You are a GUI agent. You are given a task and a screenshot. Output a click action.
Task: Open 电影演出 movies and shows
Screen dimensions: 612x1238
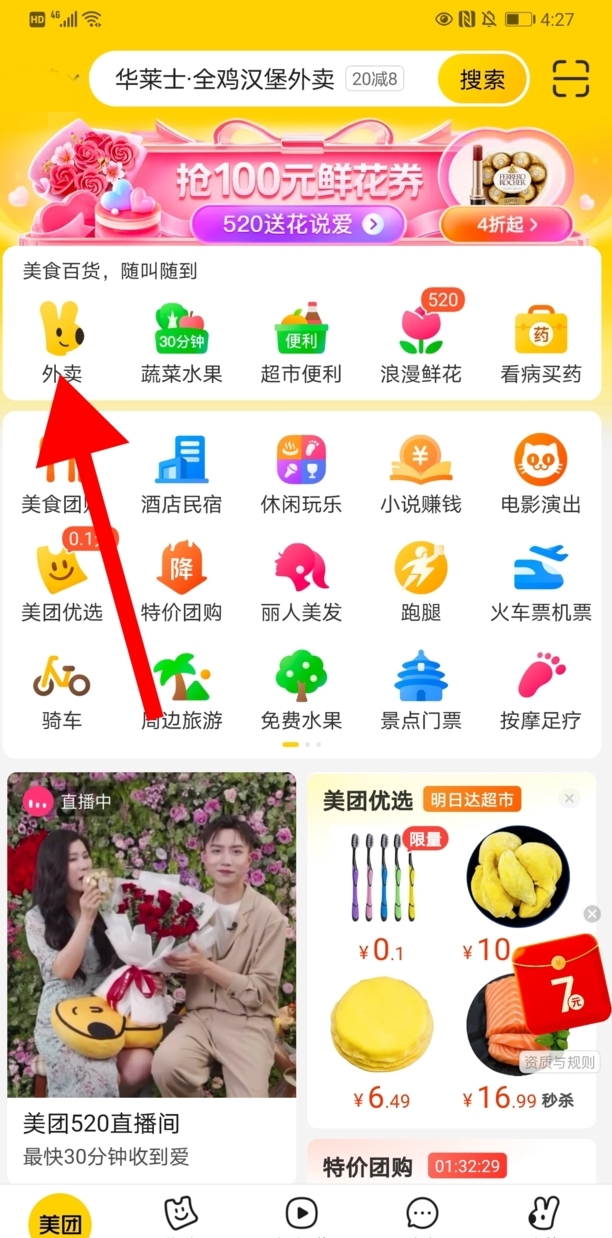[x=541, y=473]
